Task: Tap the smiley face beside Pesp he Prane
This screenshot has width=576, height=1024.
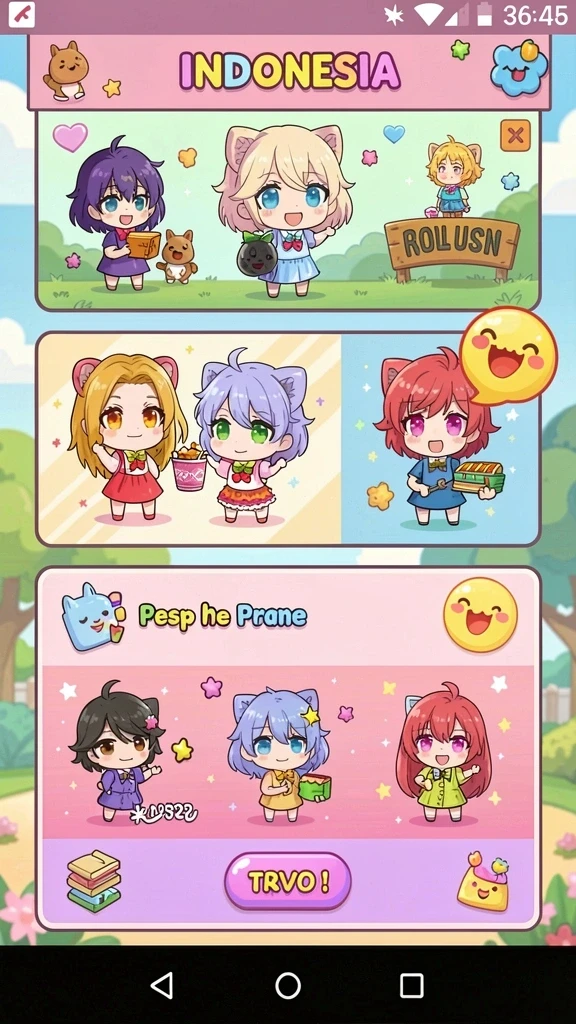Action: 481,615
